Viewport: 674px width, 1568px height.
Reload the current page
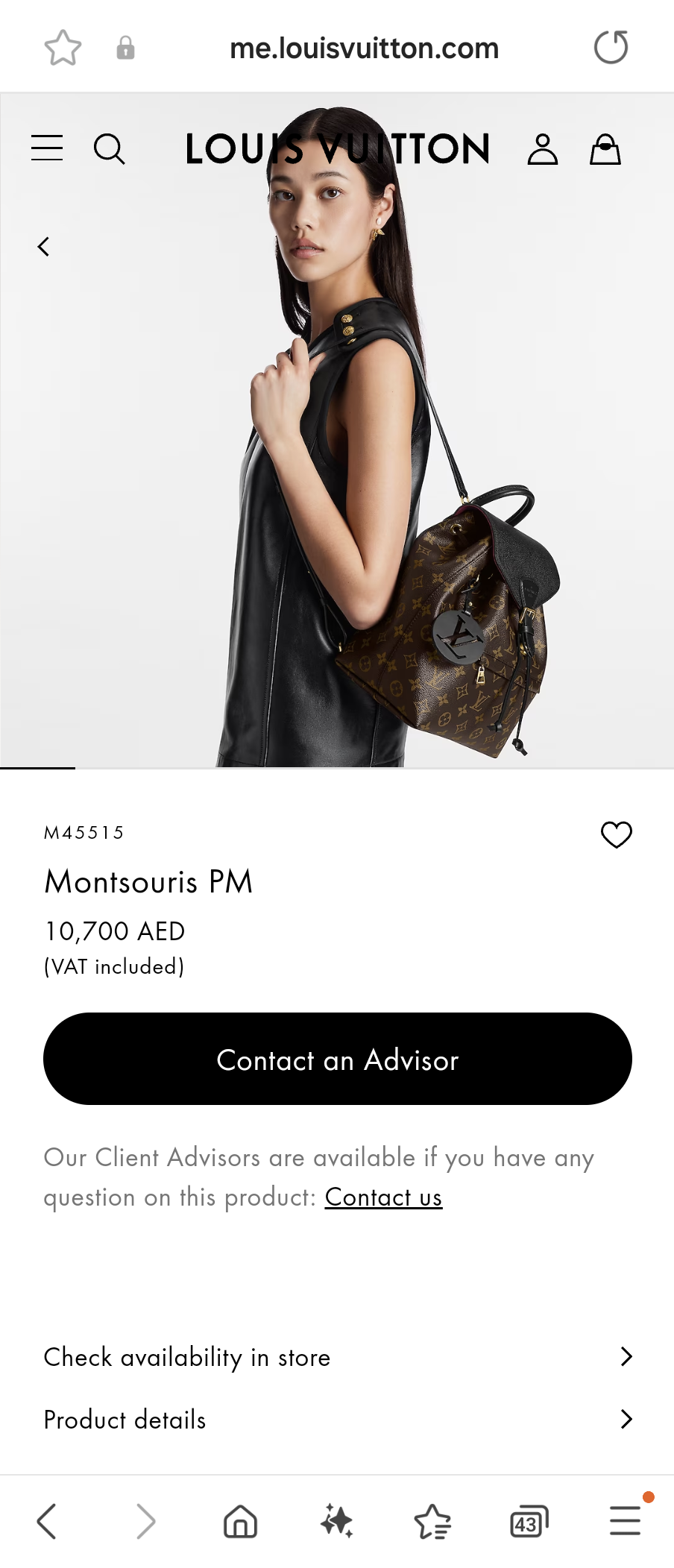pos(611,46)
